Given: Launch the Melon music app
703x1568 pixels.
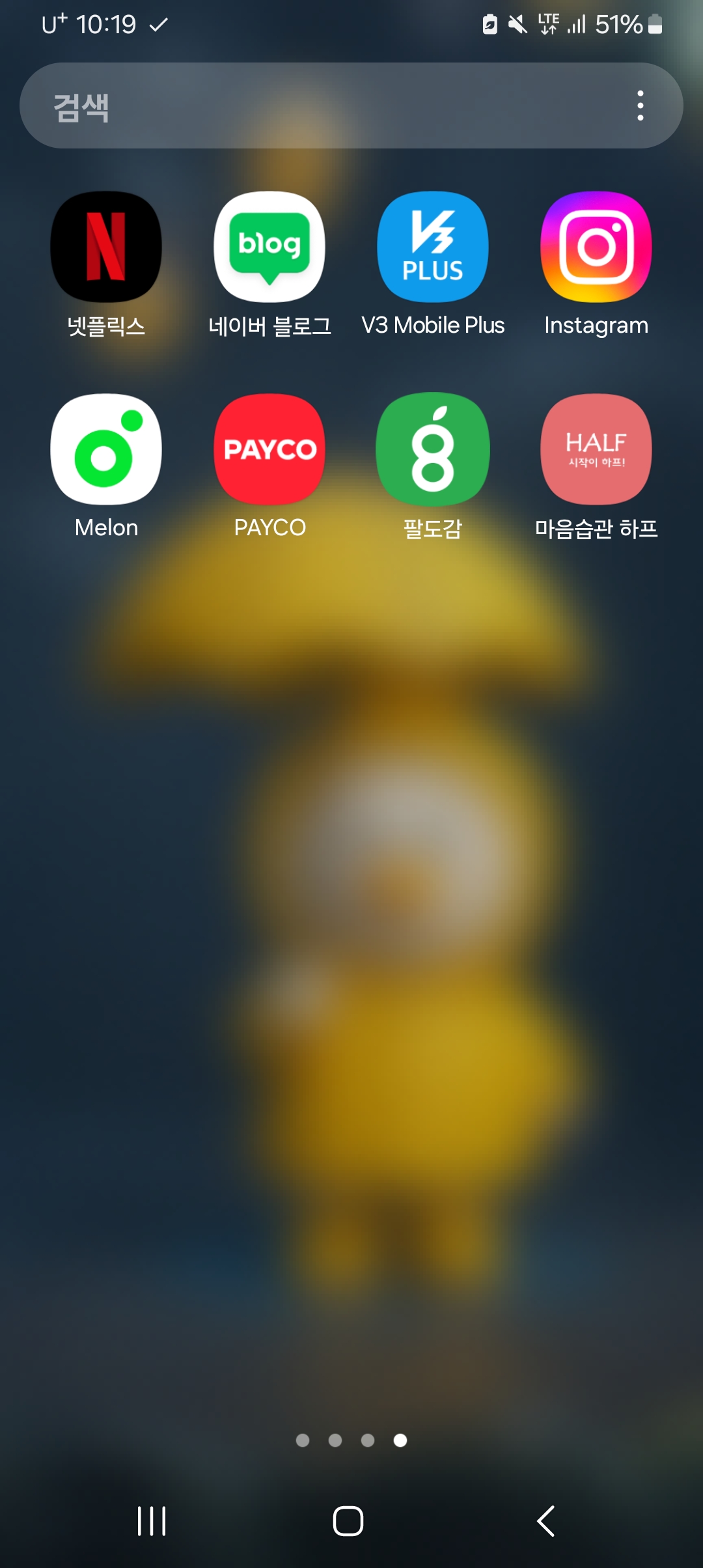Looking at the screenshot, I should click(106, 449).
